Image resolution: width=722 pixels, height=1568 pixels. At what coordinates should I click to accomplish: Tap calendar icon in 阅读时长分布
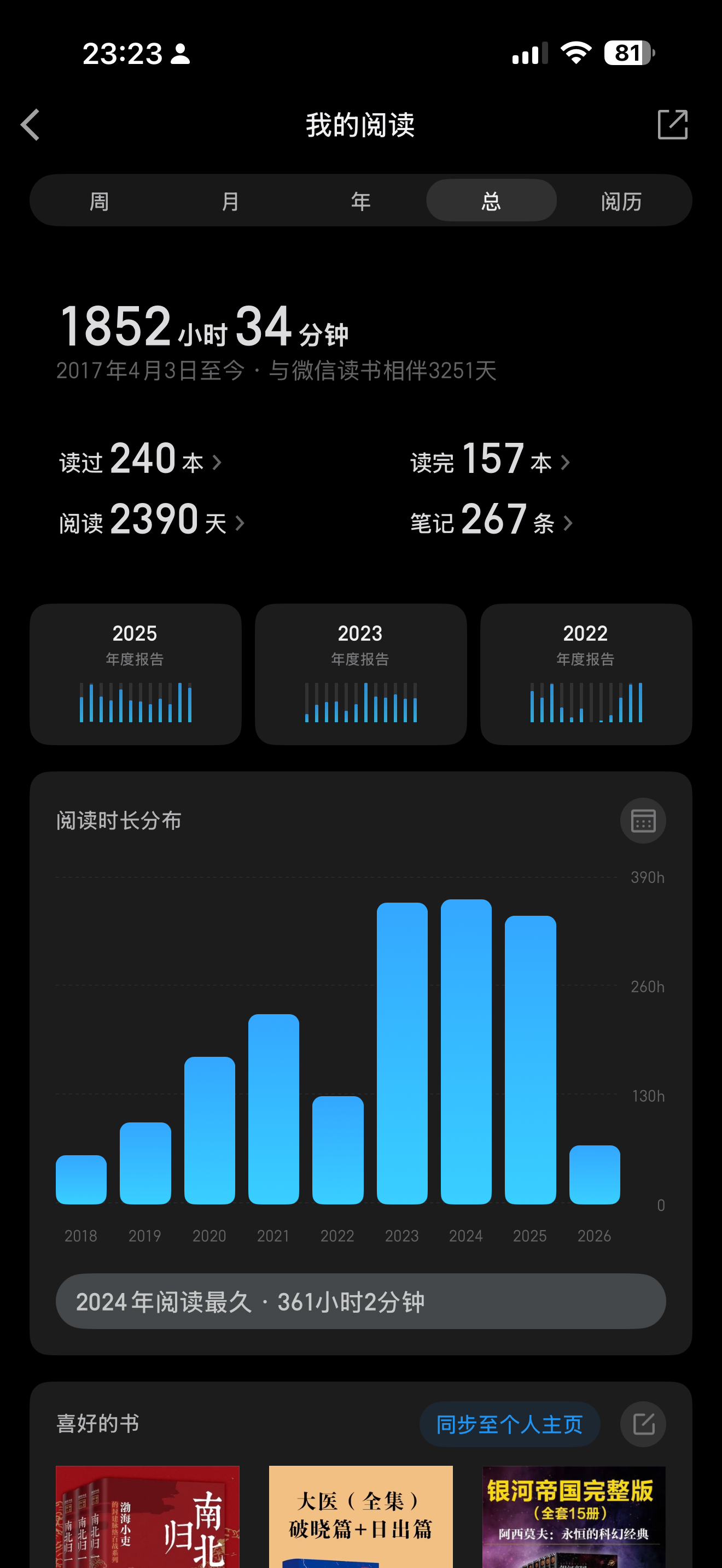tap(643, 821)
